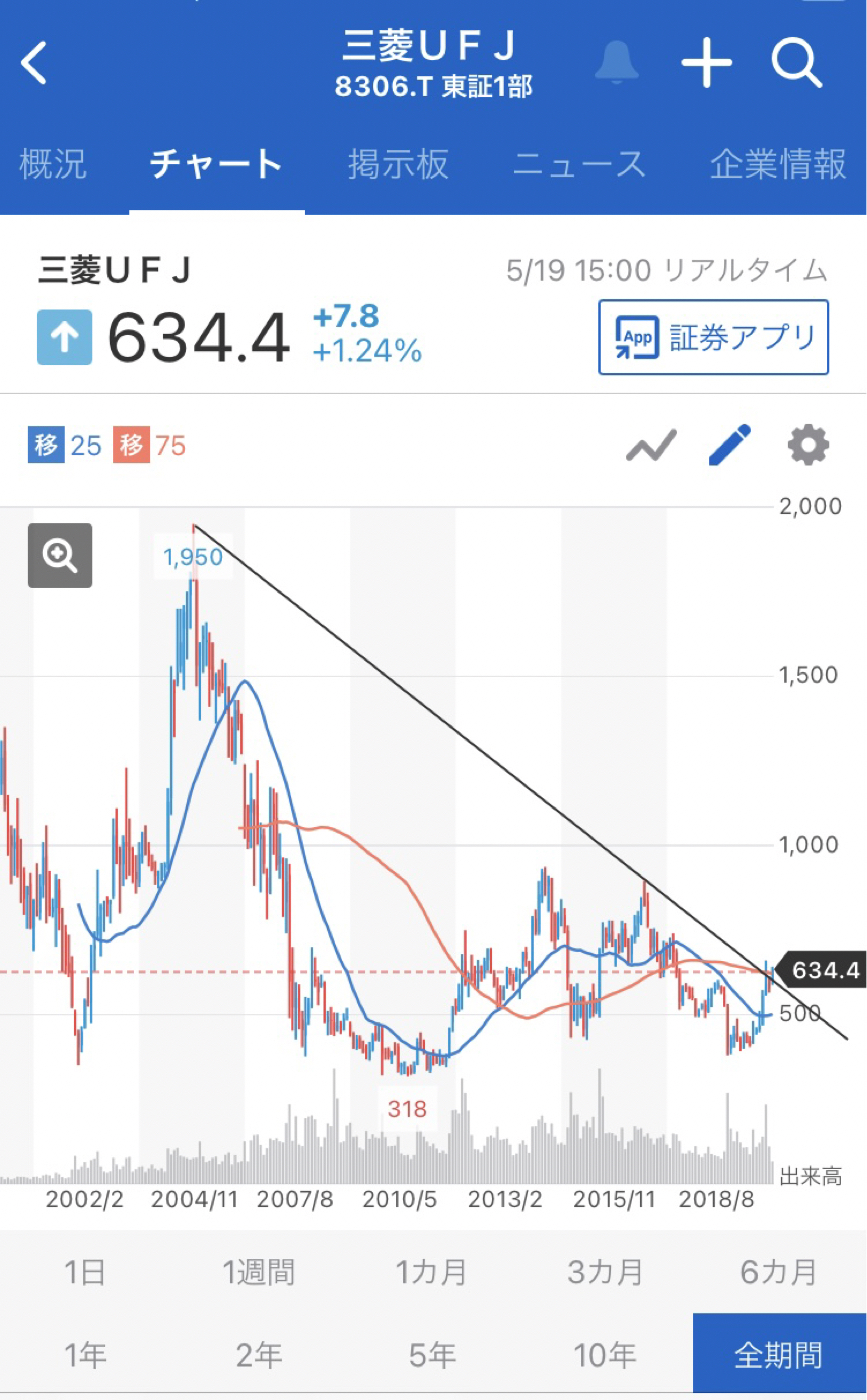Select the 1年 chart period
The height and width of the screenshot is (1400, 867).
[x=86, y=1355]
